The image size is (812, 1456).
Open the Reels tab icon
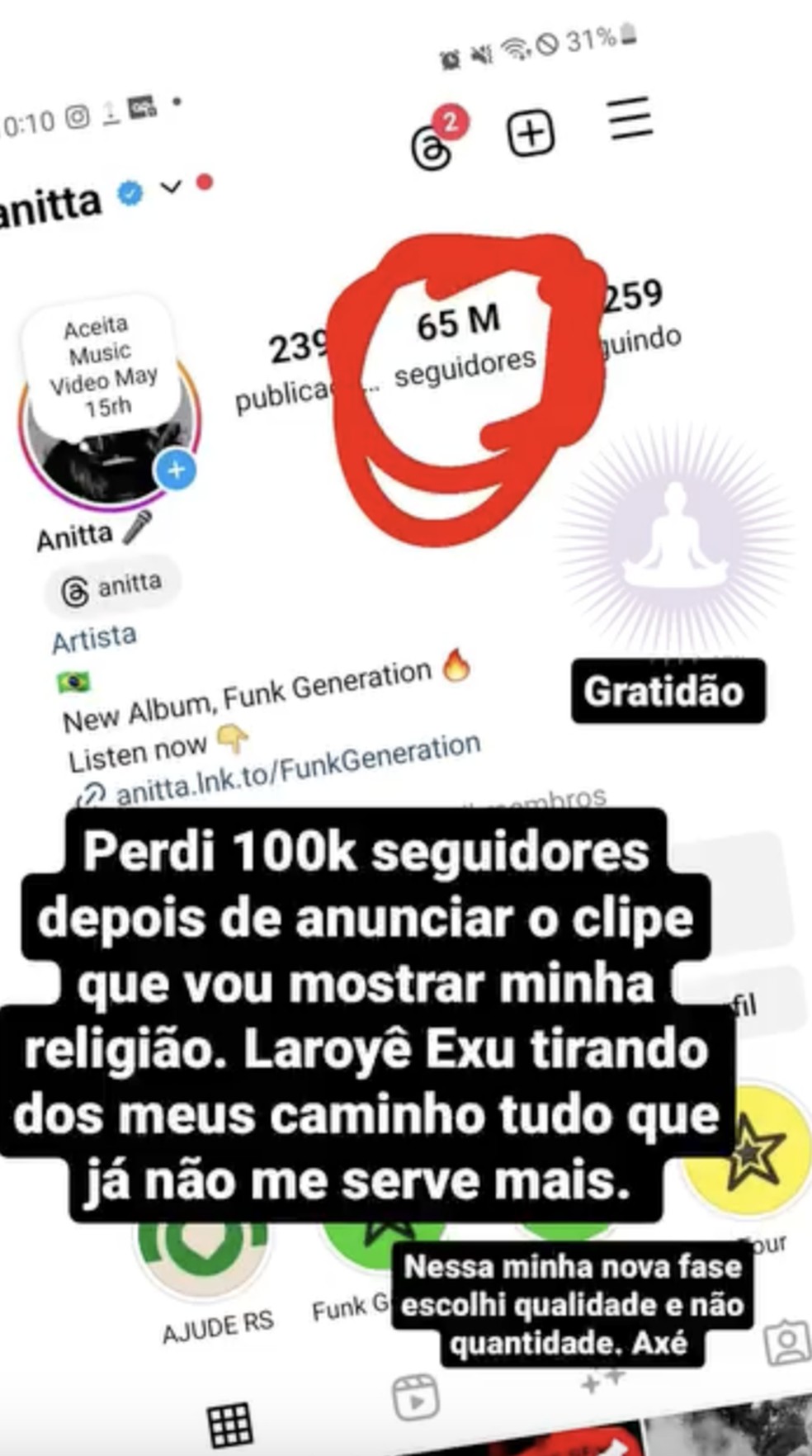click(x=417, y=1396)
